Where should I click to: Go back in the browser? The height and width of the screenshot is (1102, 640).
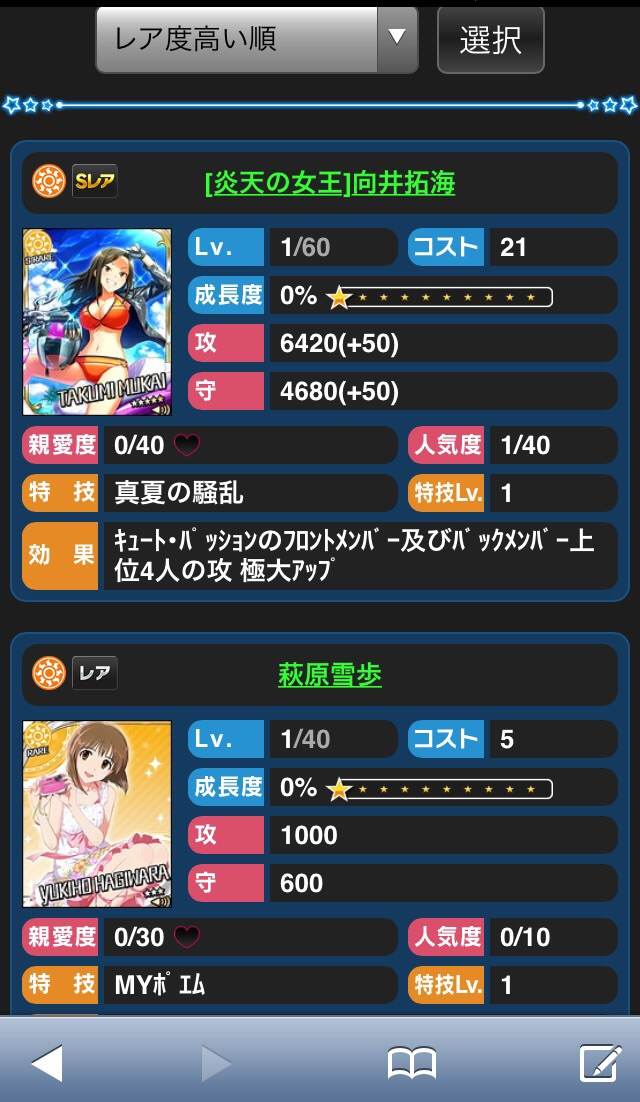46,1063
